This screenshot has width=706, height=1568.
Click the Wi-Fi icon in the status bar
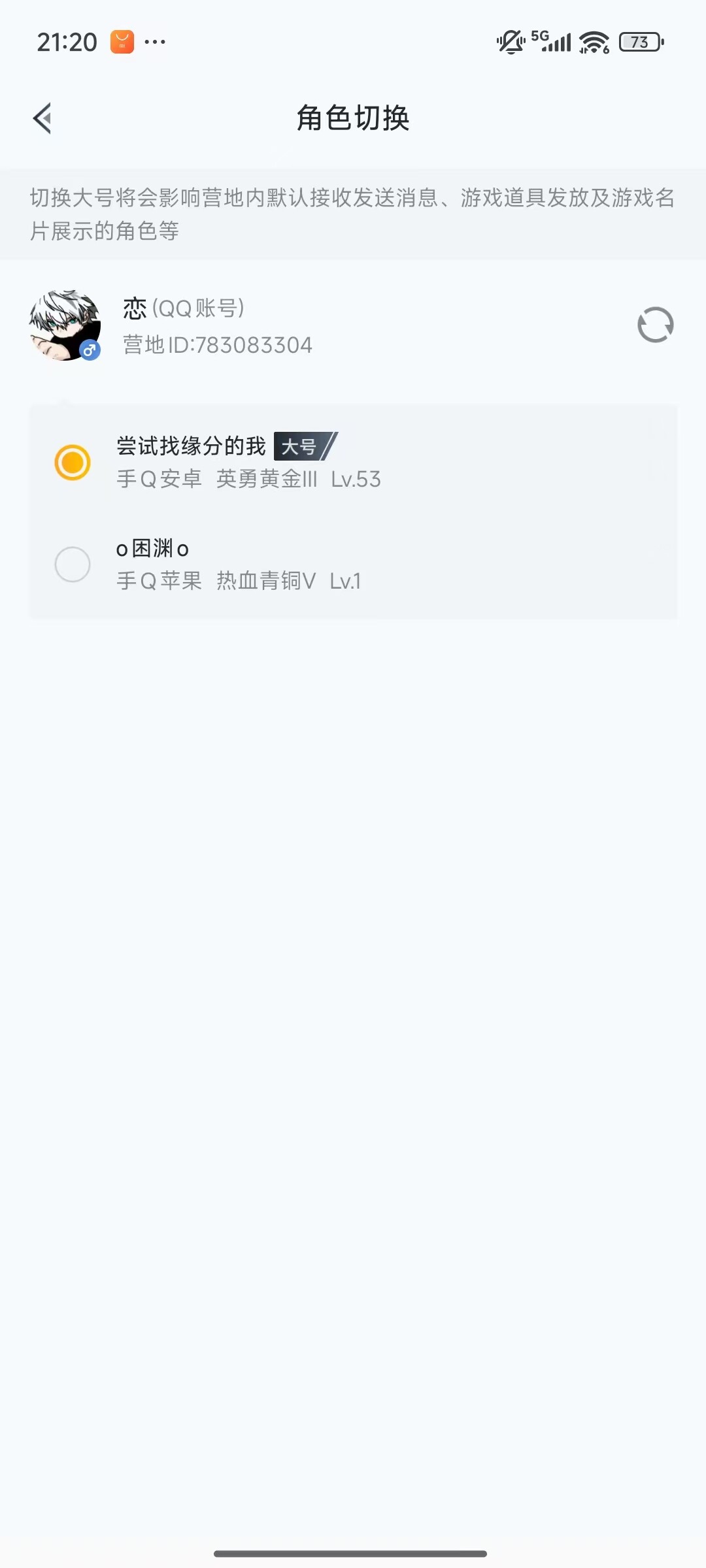click(592, 41)
